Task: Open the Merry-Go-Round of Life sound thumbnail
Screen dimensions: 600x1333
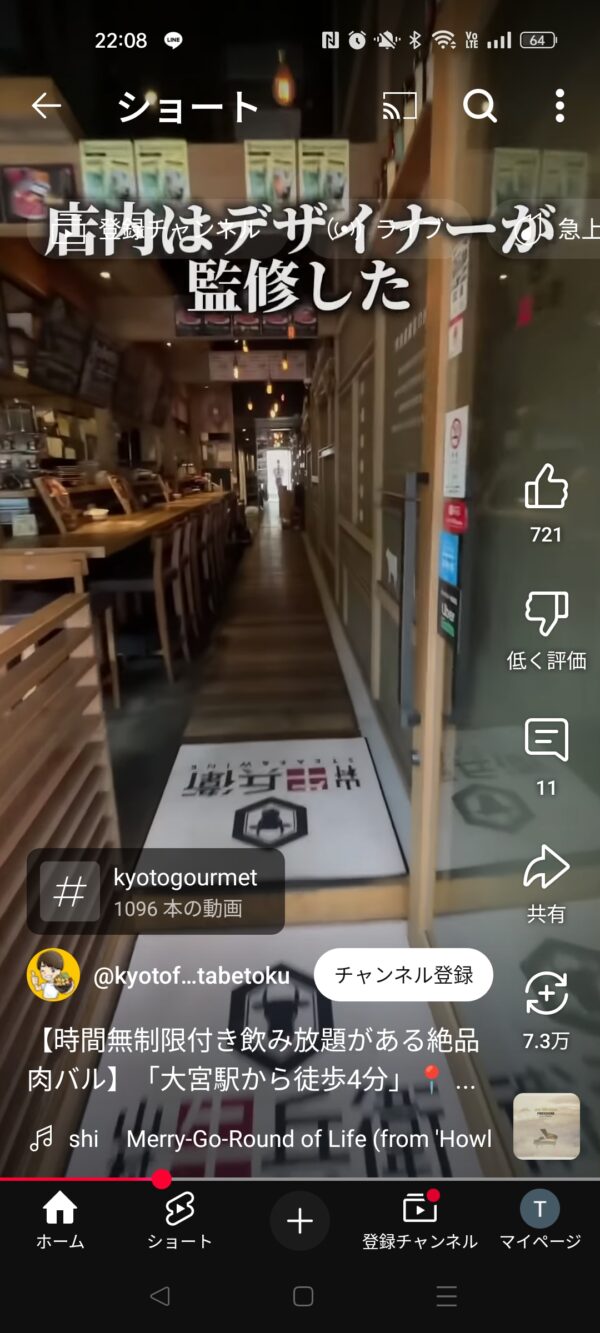Action: (x=546, y=1126)
